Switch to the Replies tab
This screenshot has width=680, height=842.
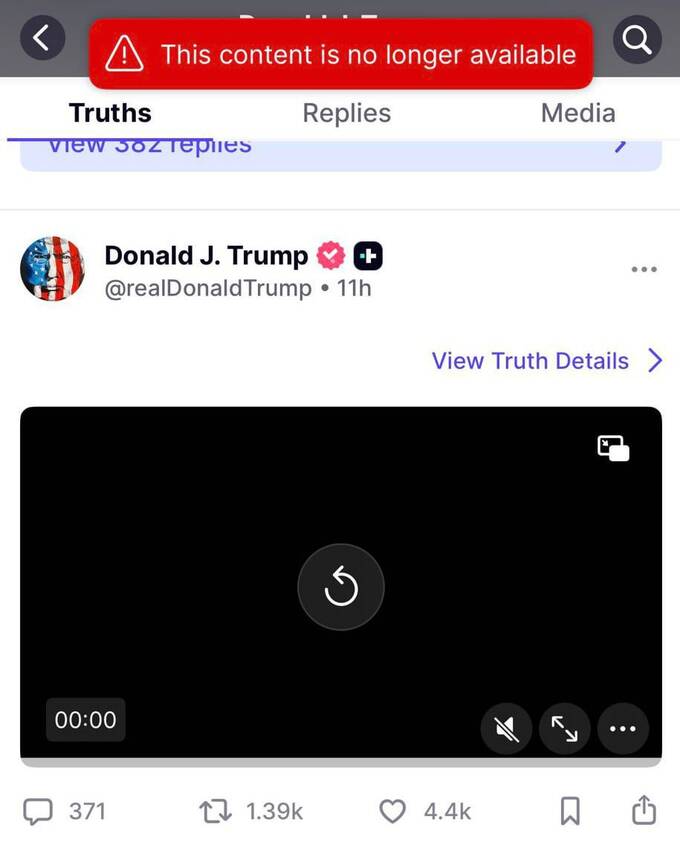(x=346, y=113)
